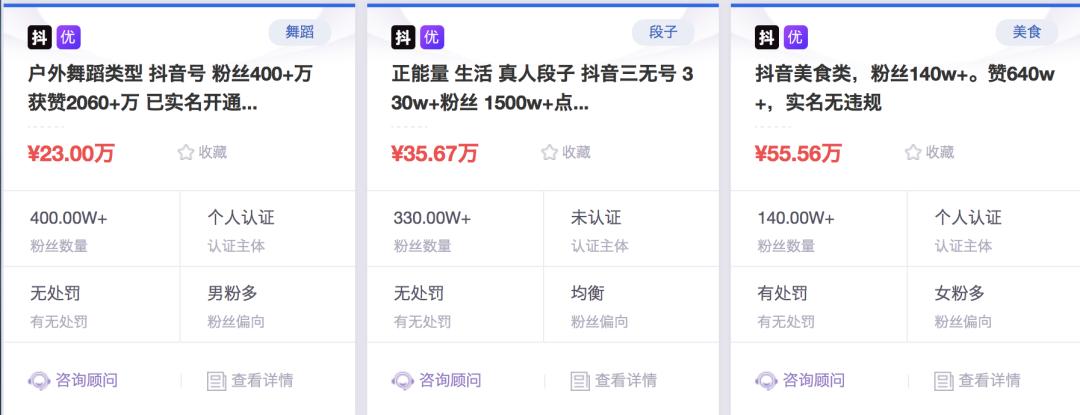Screen dimensions: 1080x415
Task: Tap 咨询顾问 on the 抖音美食类 card
Action: coord(801,380)
